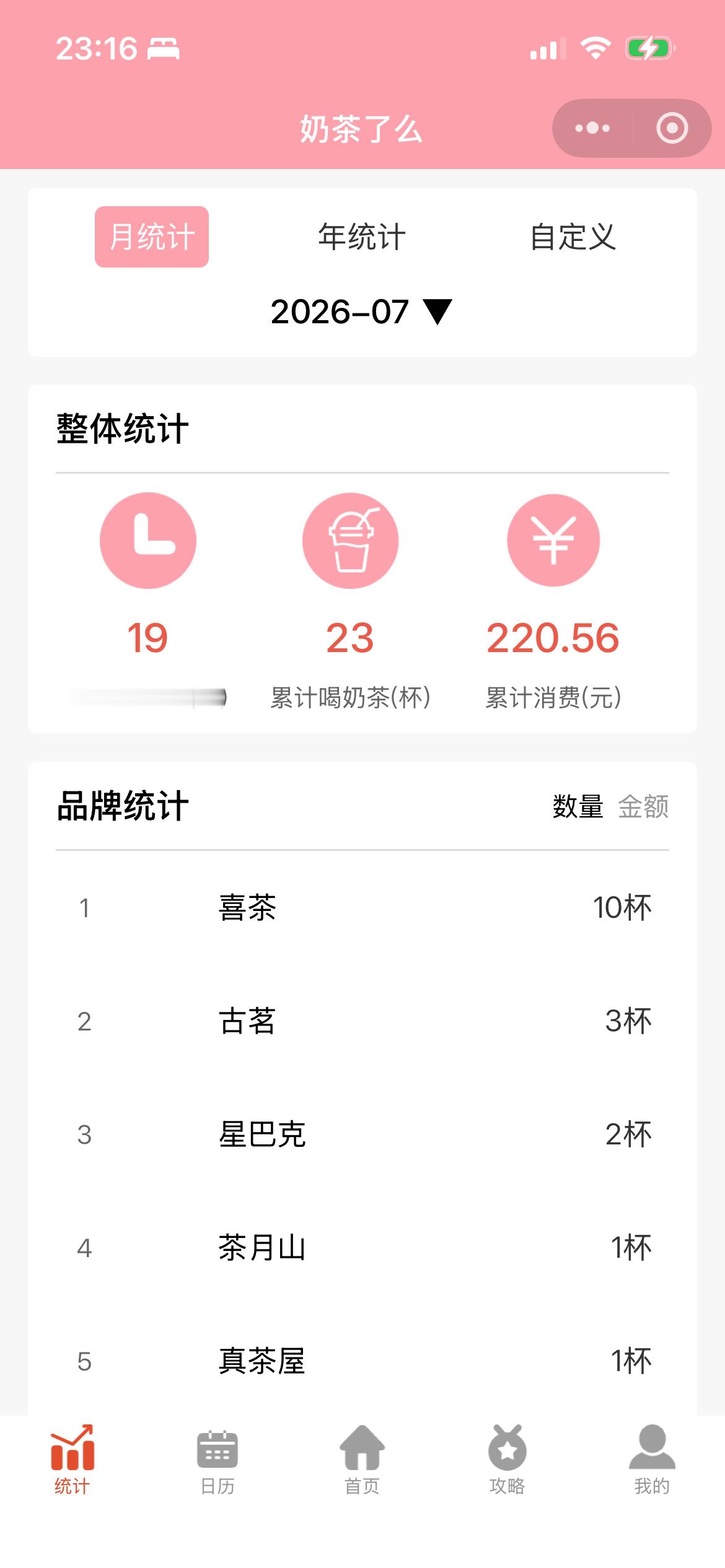Open the 统计 bottom tab
This screenshot has width=725, height=1568.
coord(72,1459)
